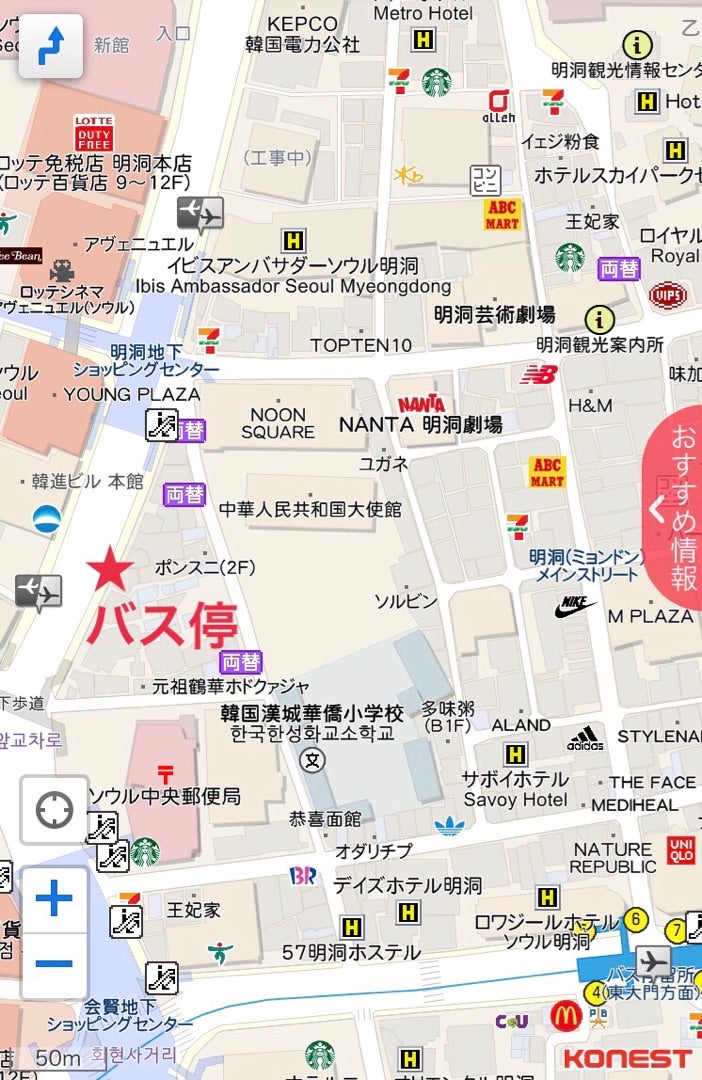Open the イビスアンバサダーソウル明洞 hotel marker
702x1080 pixels.
pos(293,241)
